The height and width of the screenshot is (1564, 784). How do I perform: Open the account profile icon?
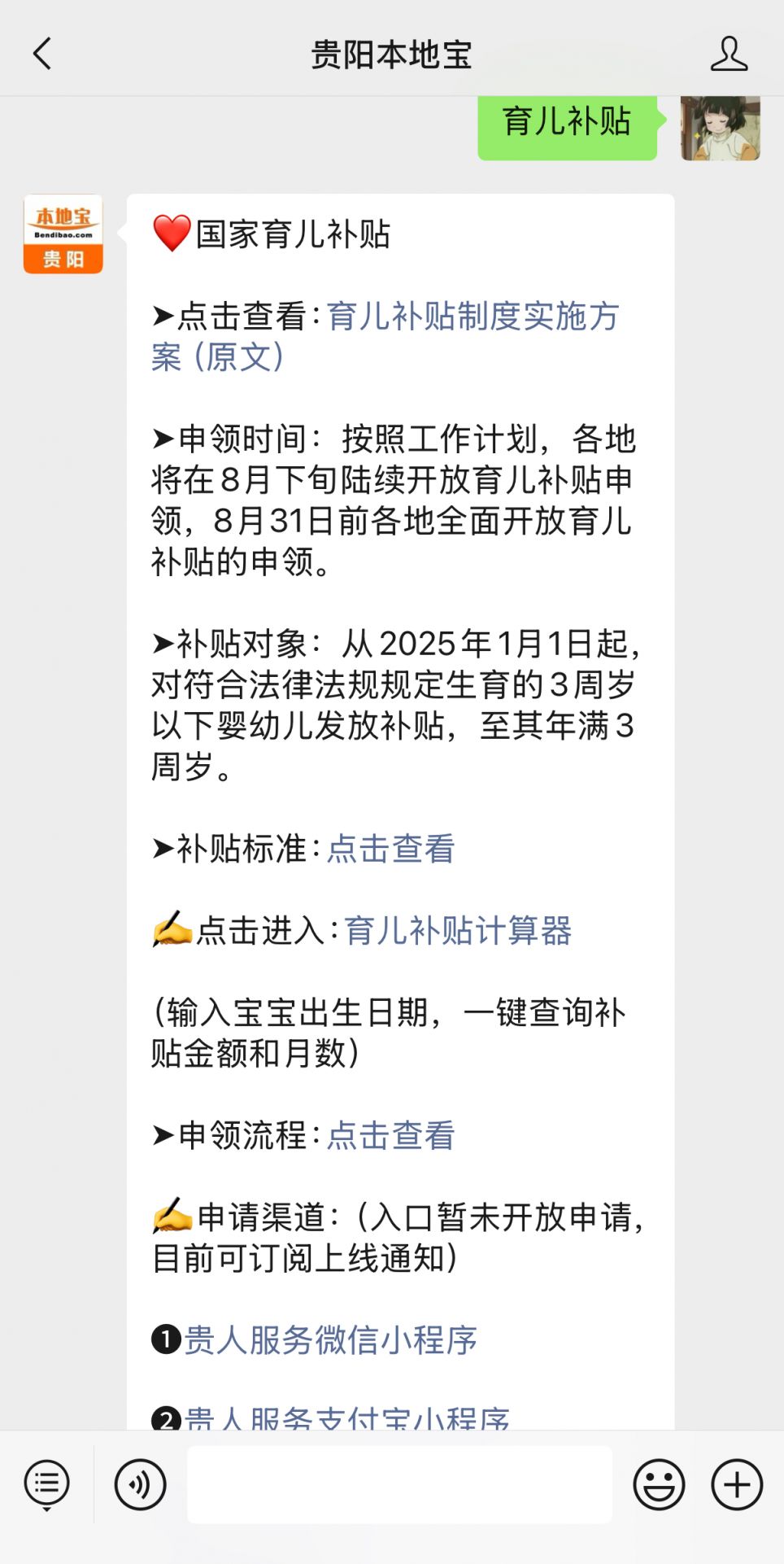729,55
